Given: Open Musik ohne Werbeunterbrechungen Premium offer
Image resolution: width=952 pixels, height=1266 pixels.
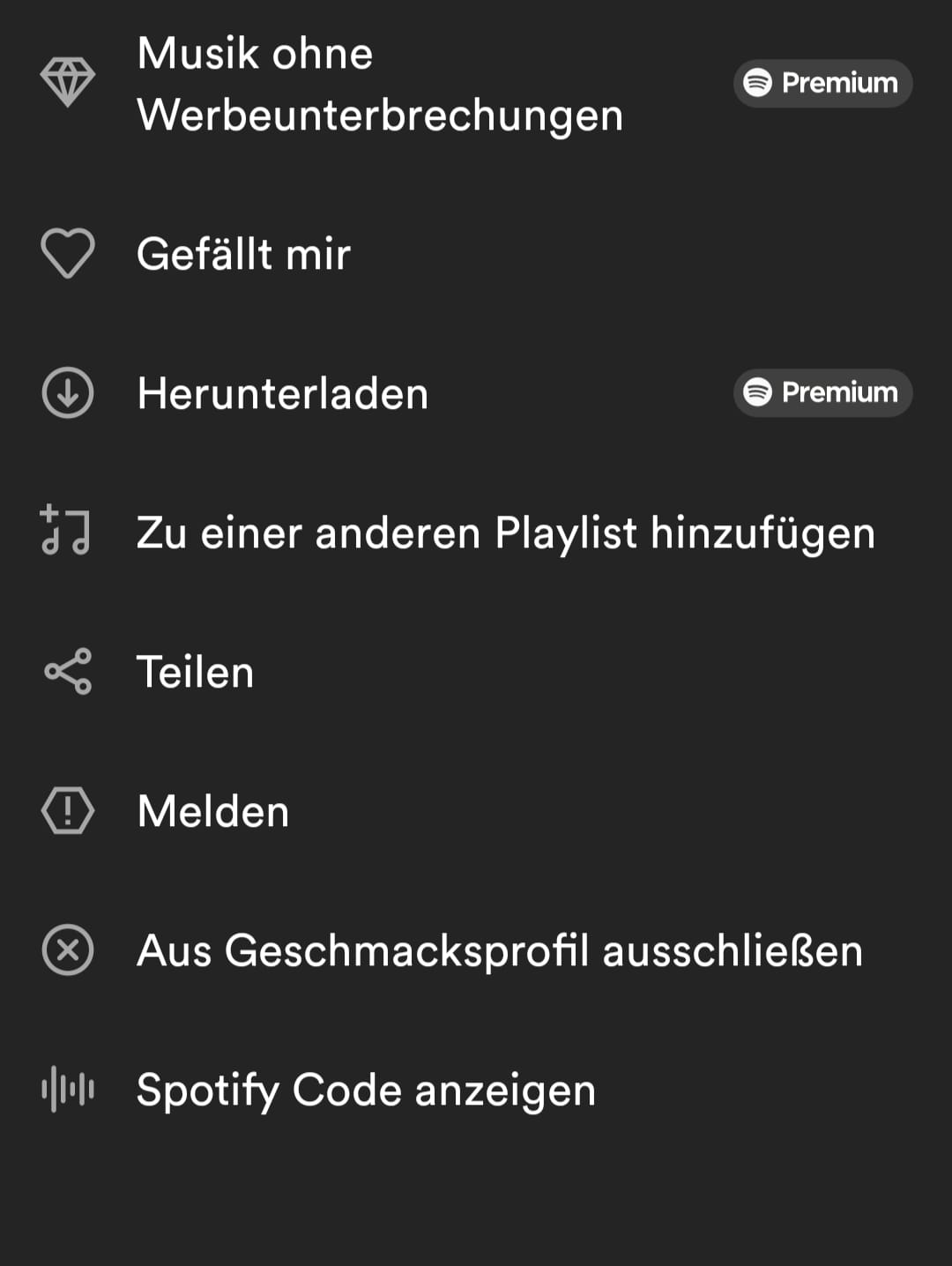Looking at the screenshot, I should click(379, 84).
